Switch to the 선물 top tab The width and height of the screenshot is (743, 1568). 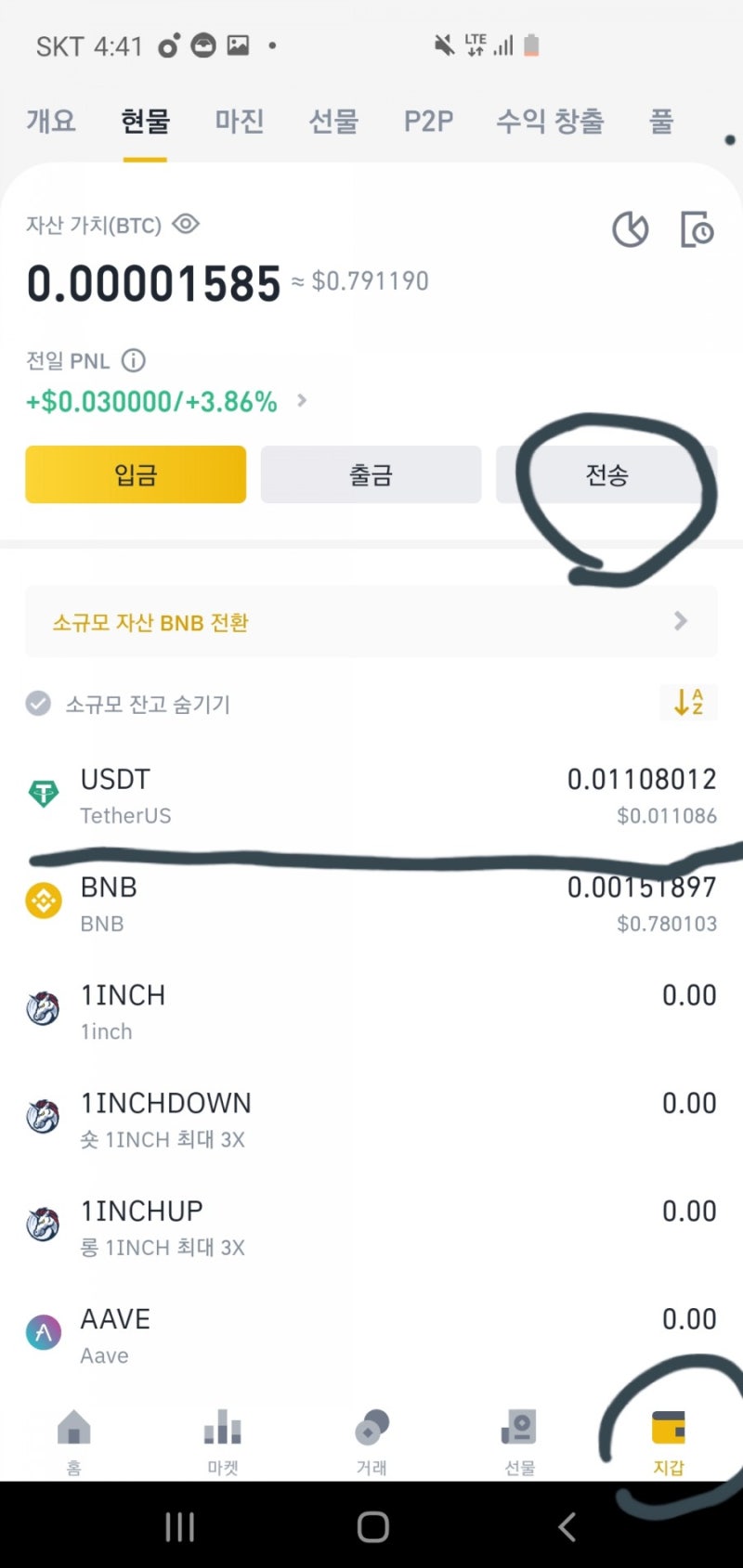333,121
